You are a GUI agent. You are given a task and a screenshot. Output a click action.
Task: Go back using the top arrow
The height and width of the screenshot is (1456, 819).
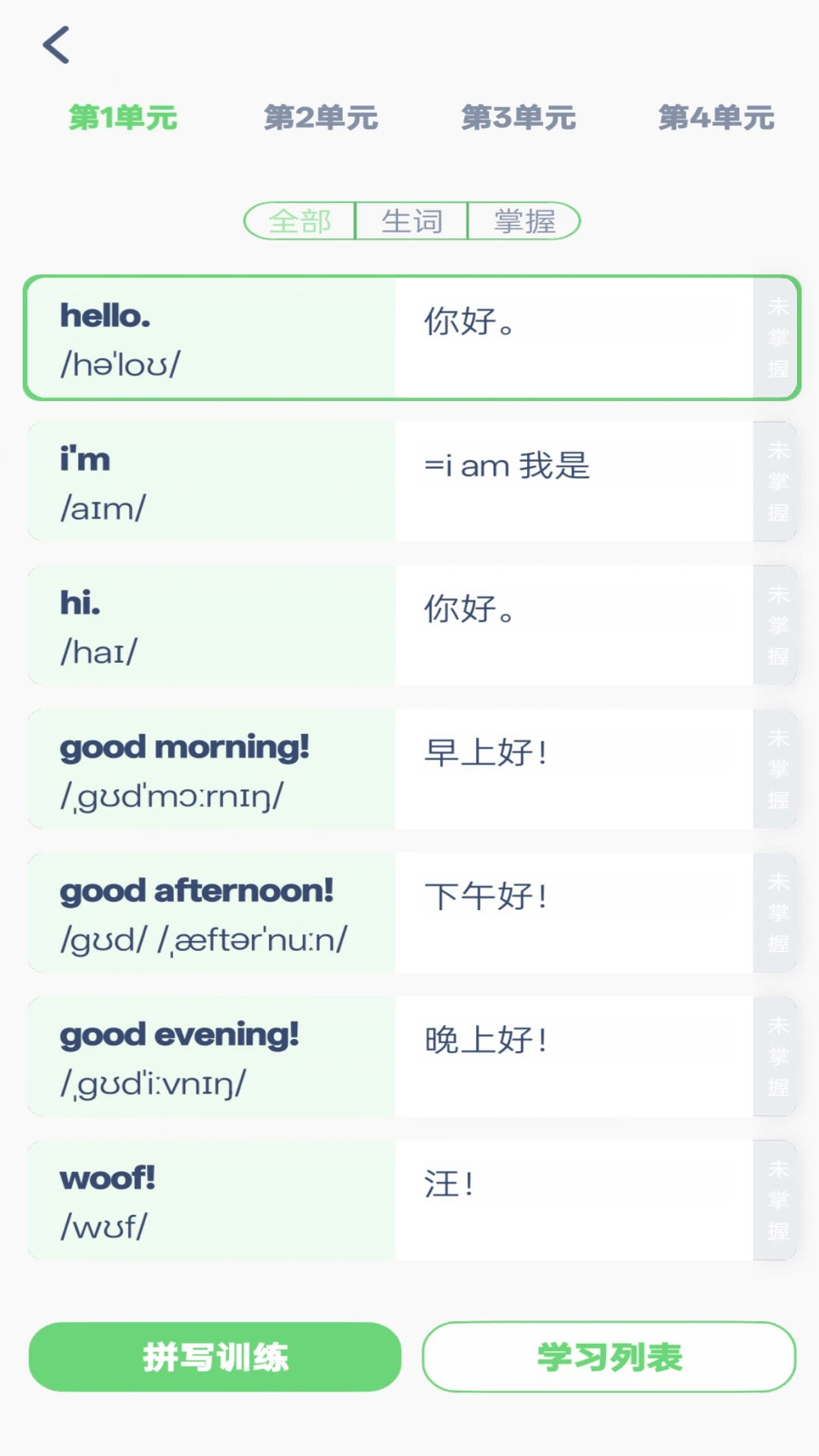(x=56, y=45)
